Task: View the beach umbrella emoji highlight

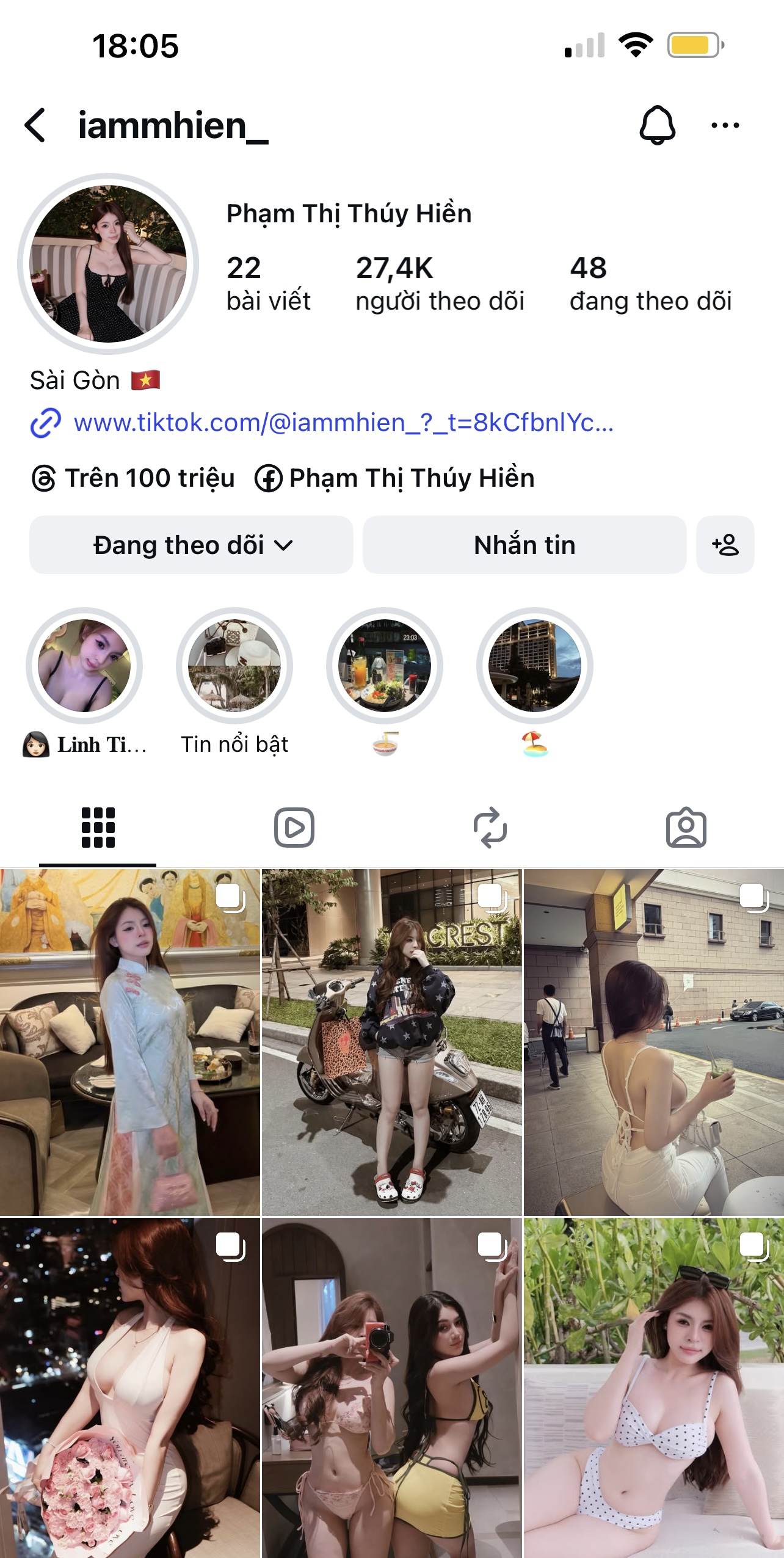Action: coord(535,666)
